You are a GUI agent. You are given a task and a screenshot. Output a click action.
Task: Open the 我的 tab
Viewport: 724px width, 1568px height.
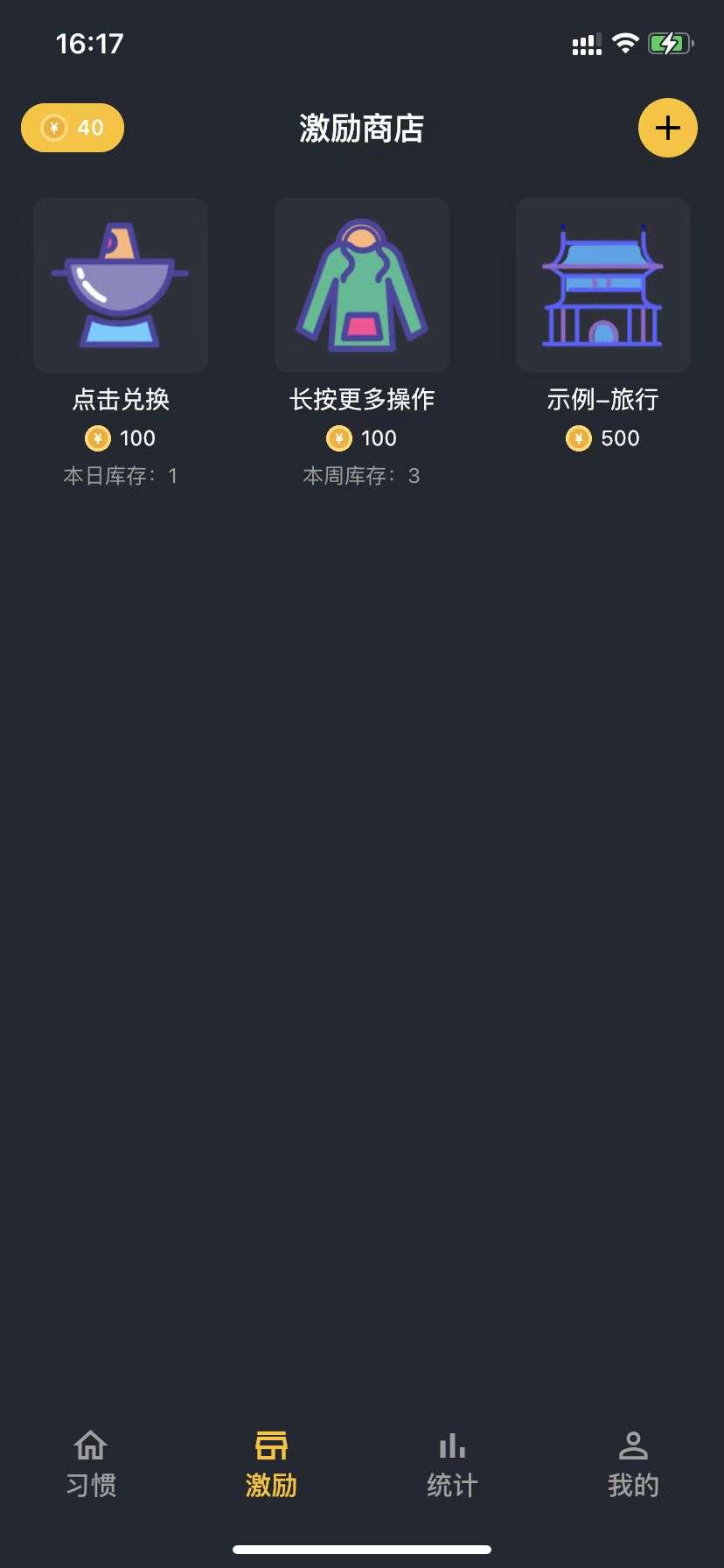pos(633,1465)
